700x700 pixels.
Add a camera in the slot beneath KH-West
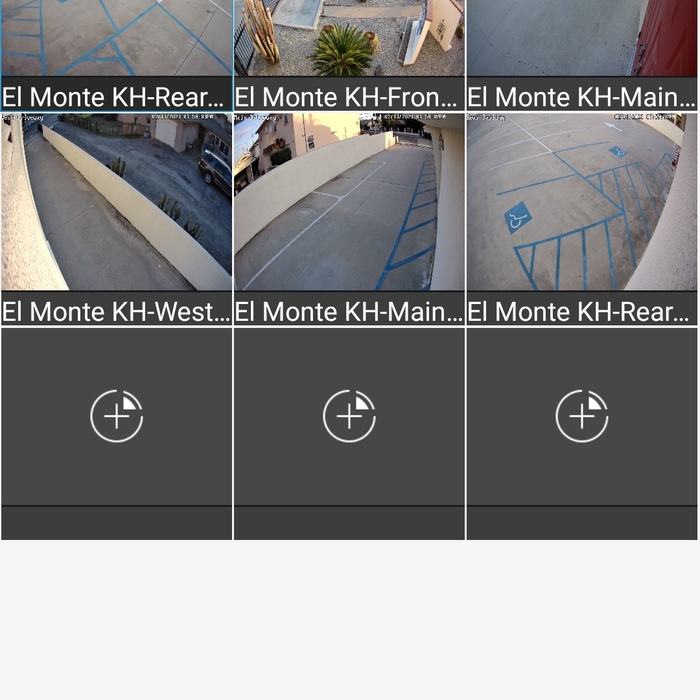tap(116, 415)
